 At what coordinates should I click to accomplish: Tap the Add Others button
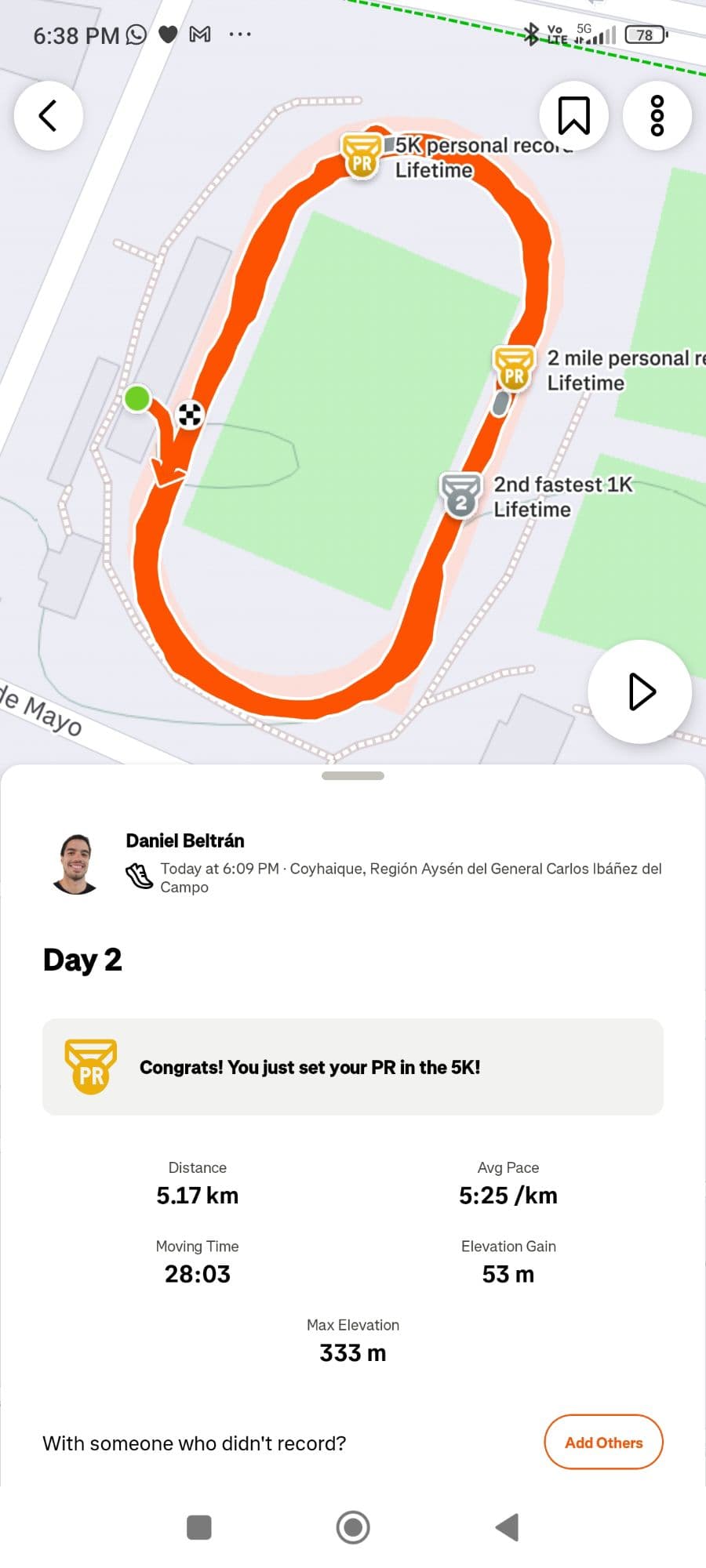pos(603,1443)
